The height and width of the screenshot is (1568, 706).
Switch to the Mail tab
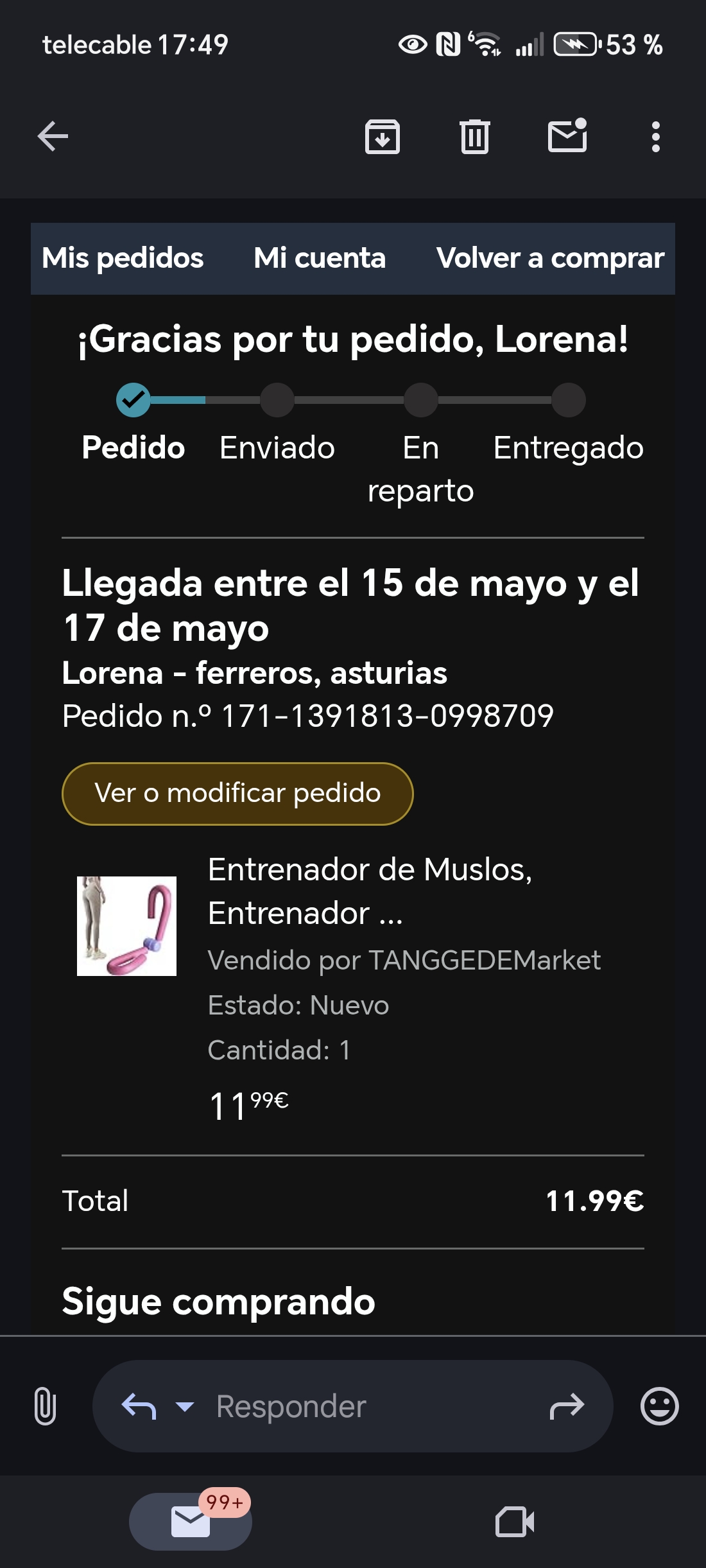(191, 1522)
